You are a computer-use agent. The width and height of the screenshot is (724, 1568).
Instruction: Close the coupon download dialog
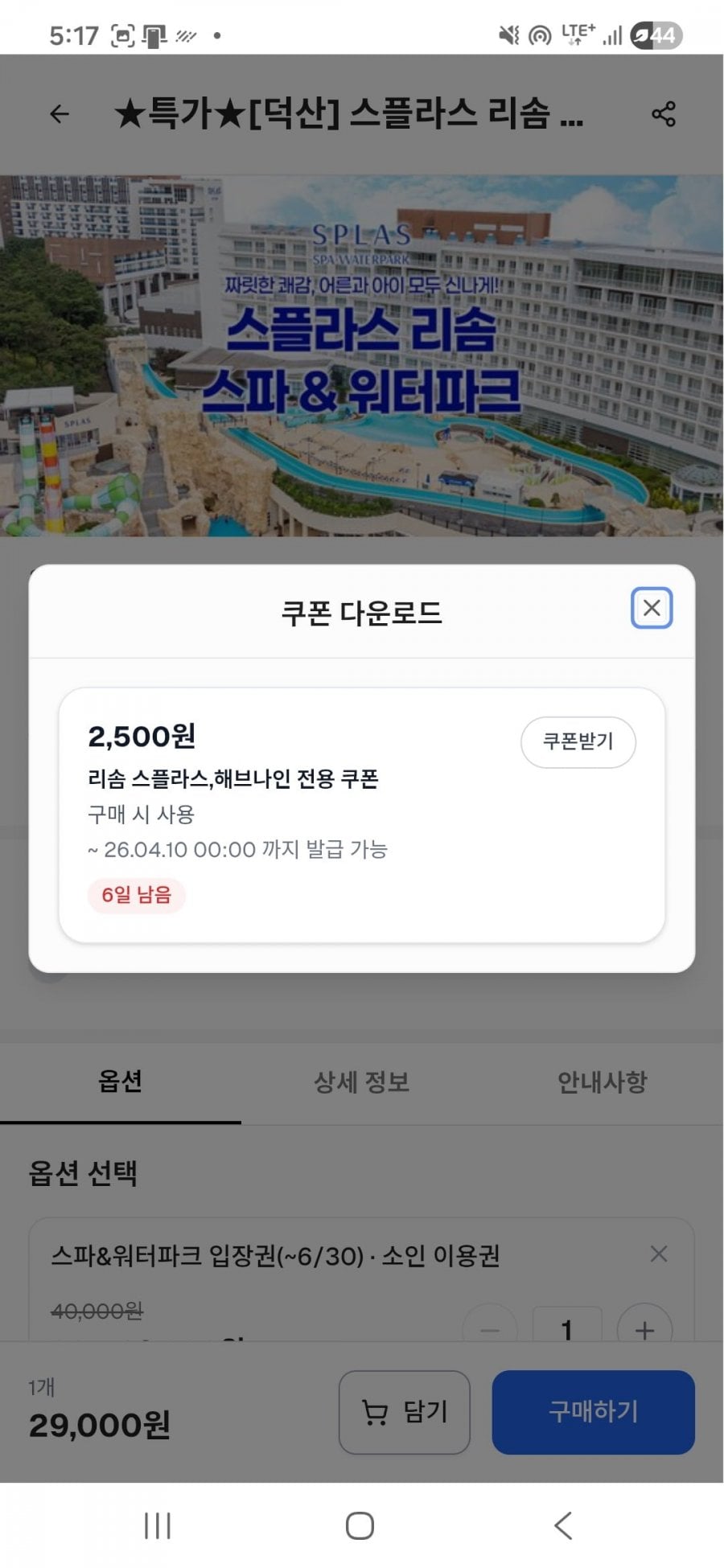tap(651, 608)
